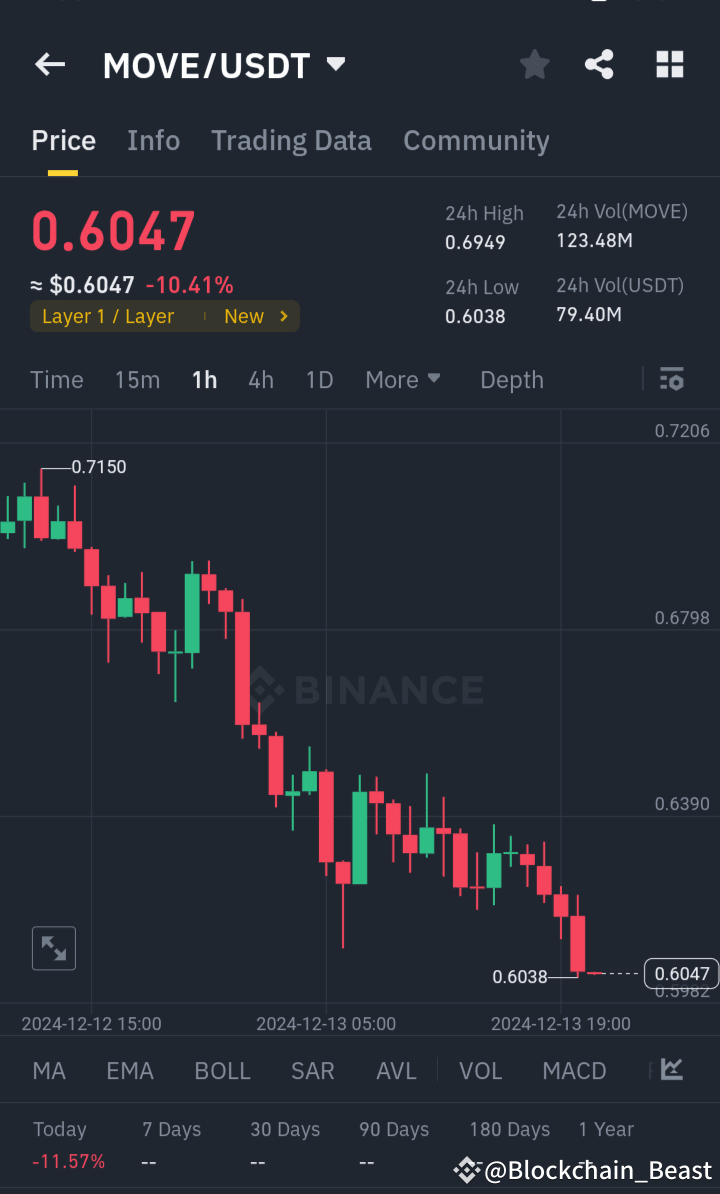
Task: Open the markets grid icon top right
Action: [669, 64]
